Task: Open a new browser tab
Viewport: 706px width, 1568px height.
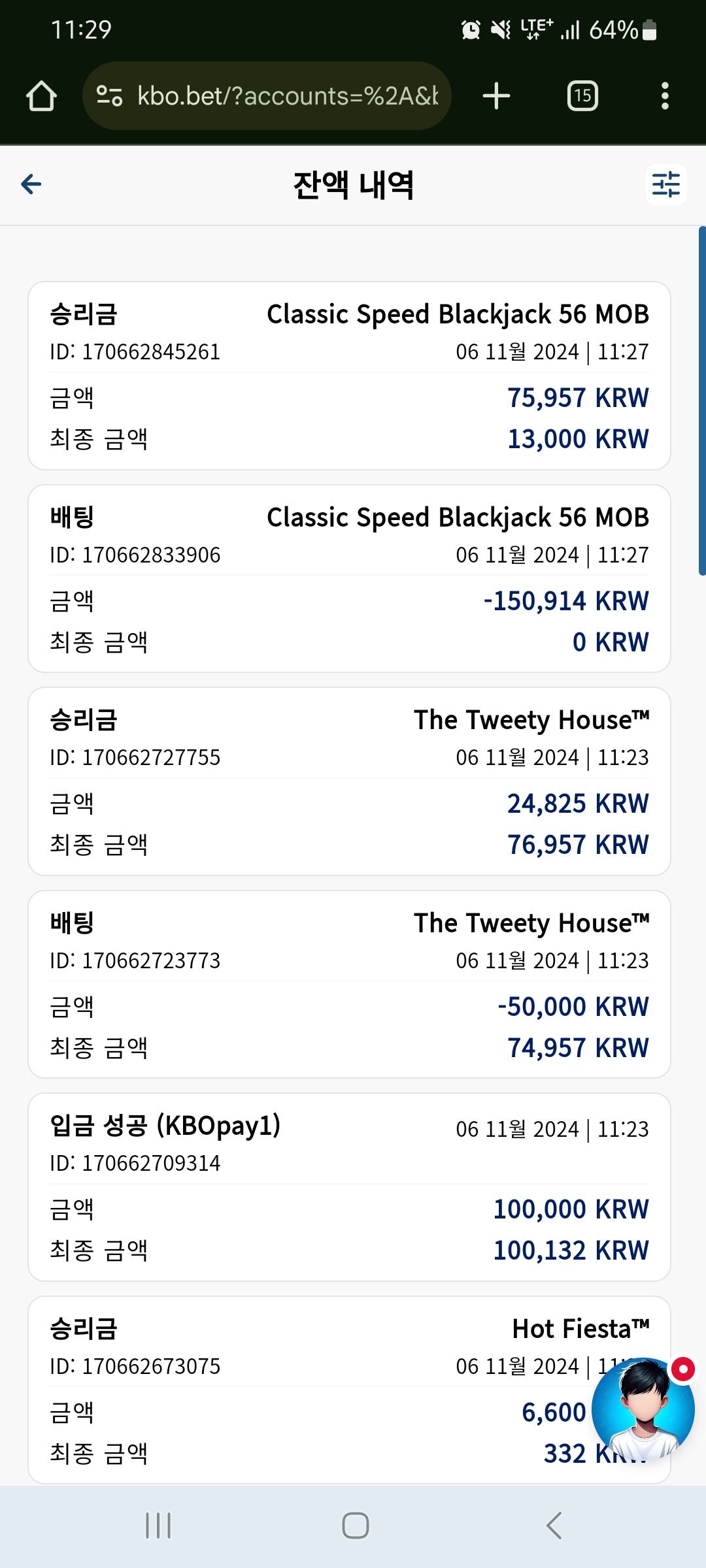Action: coord(496,96)
